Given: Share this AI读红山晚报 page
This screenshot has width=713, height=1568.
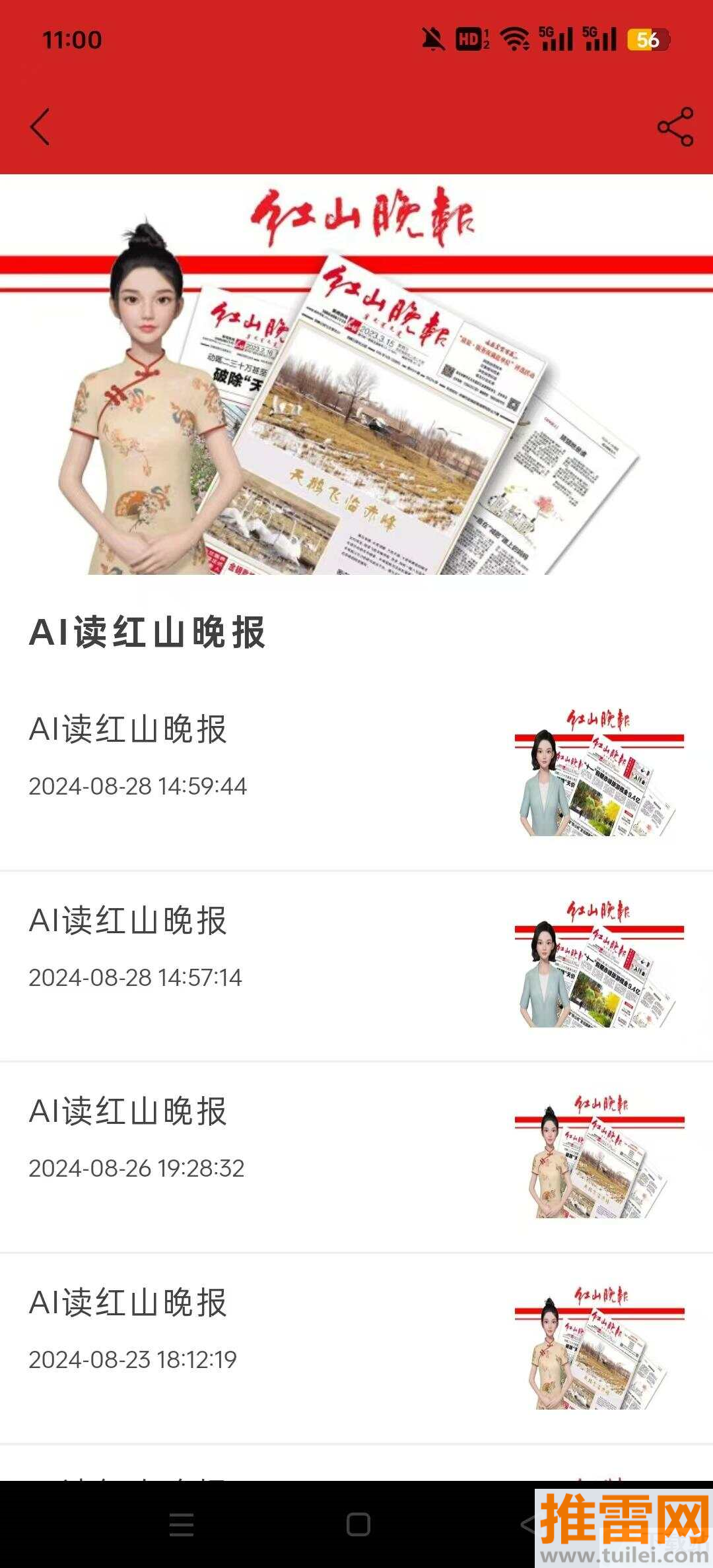Looking at the screenshot, I should tap(675, 127).
